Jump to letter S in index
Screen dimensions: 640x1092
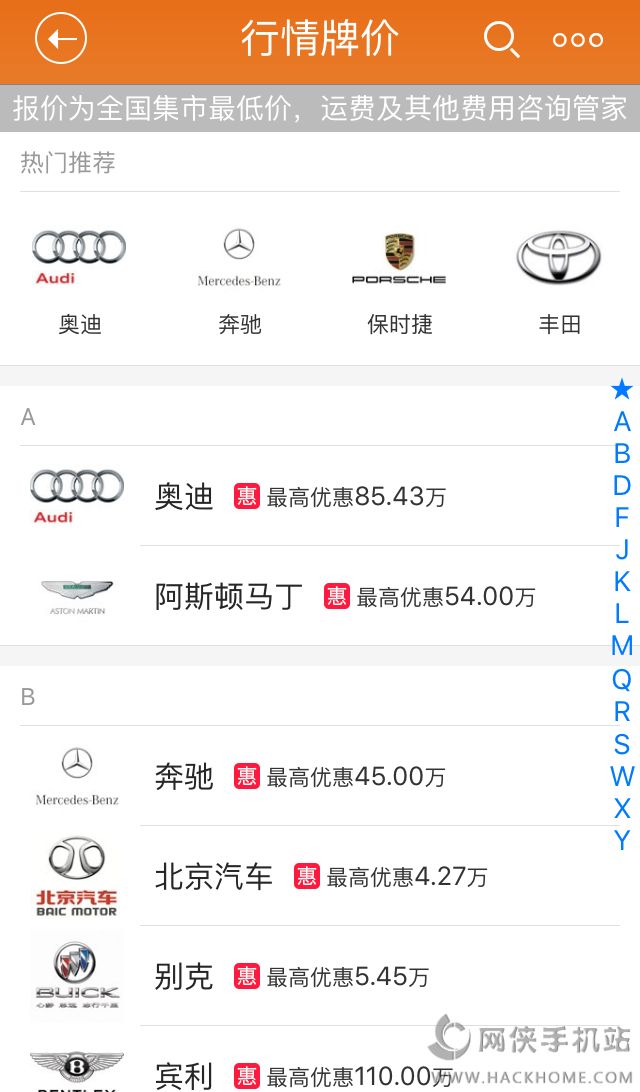(622, 744)
